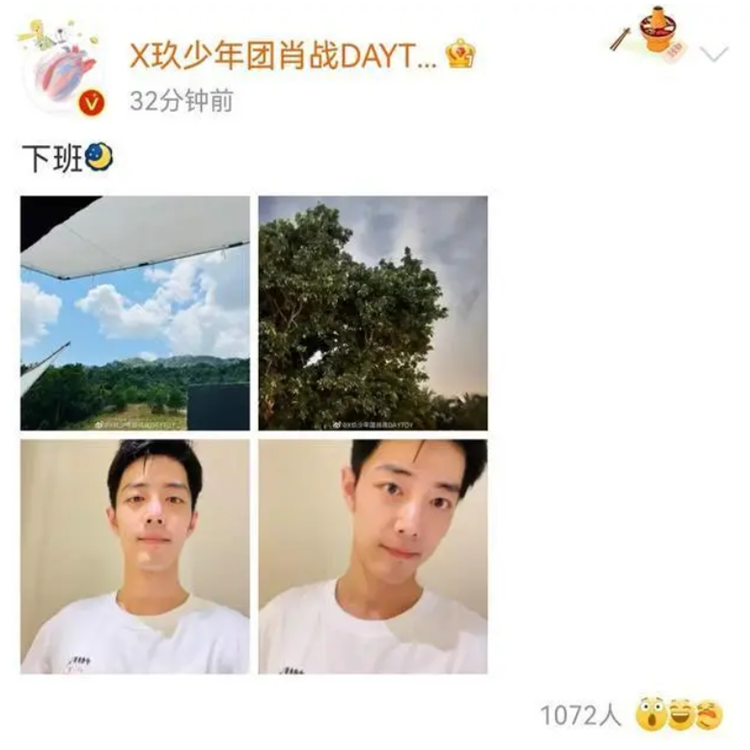
Task: Open the tree against cloudy sky photo
Action: point(373,313)
